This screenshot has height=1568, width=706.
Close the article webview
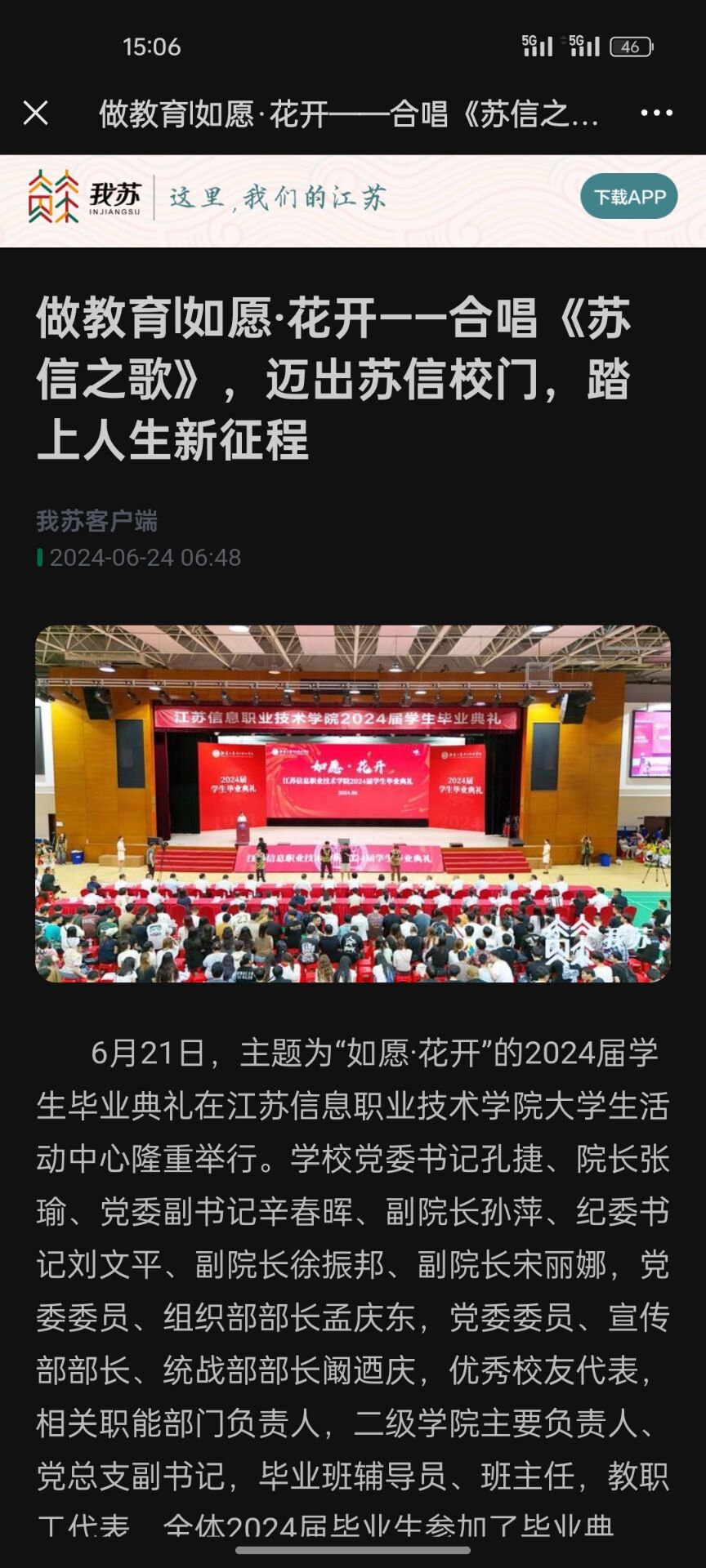click(36, 113)
